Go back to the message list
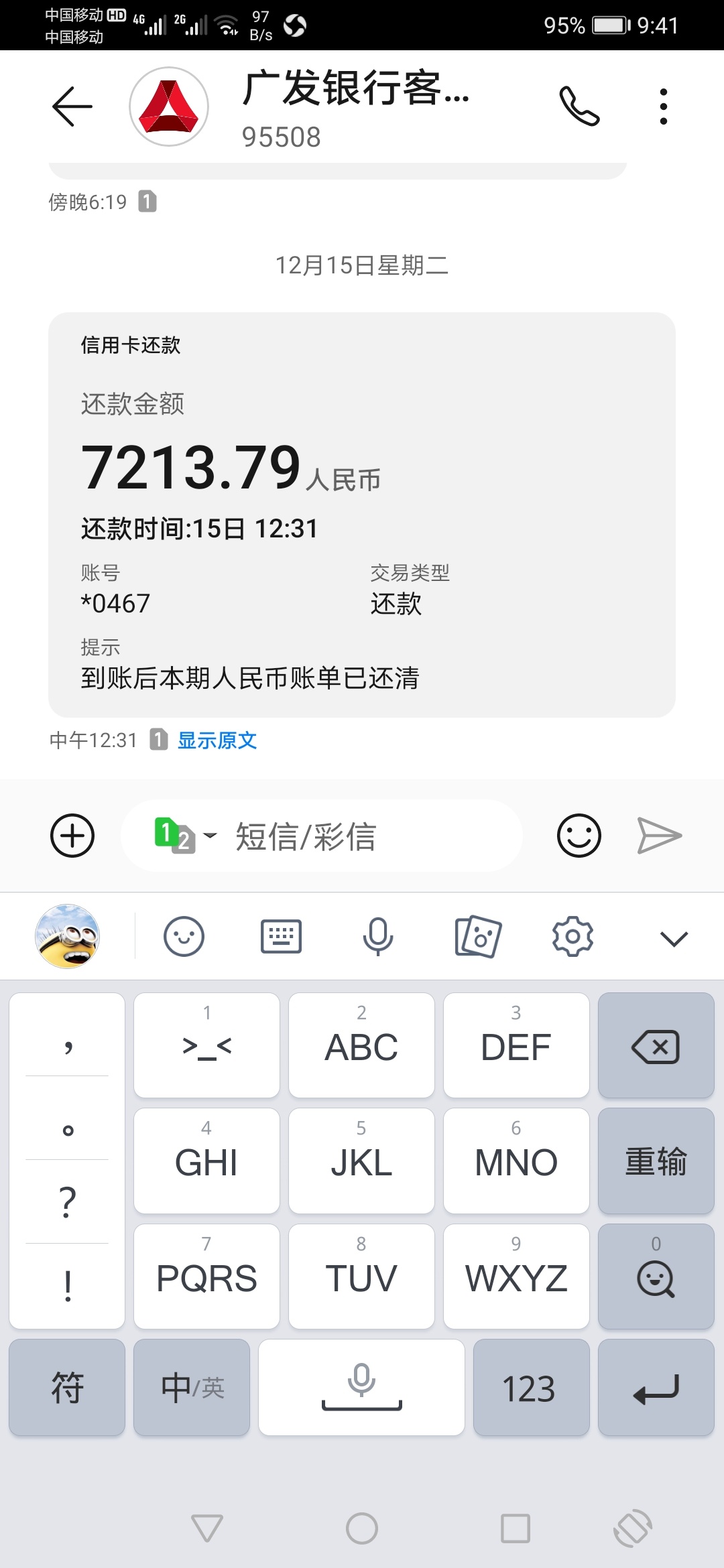724x1568 pixels. tap(72, 107)
